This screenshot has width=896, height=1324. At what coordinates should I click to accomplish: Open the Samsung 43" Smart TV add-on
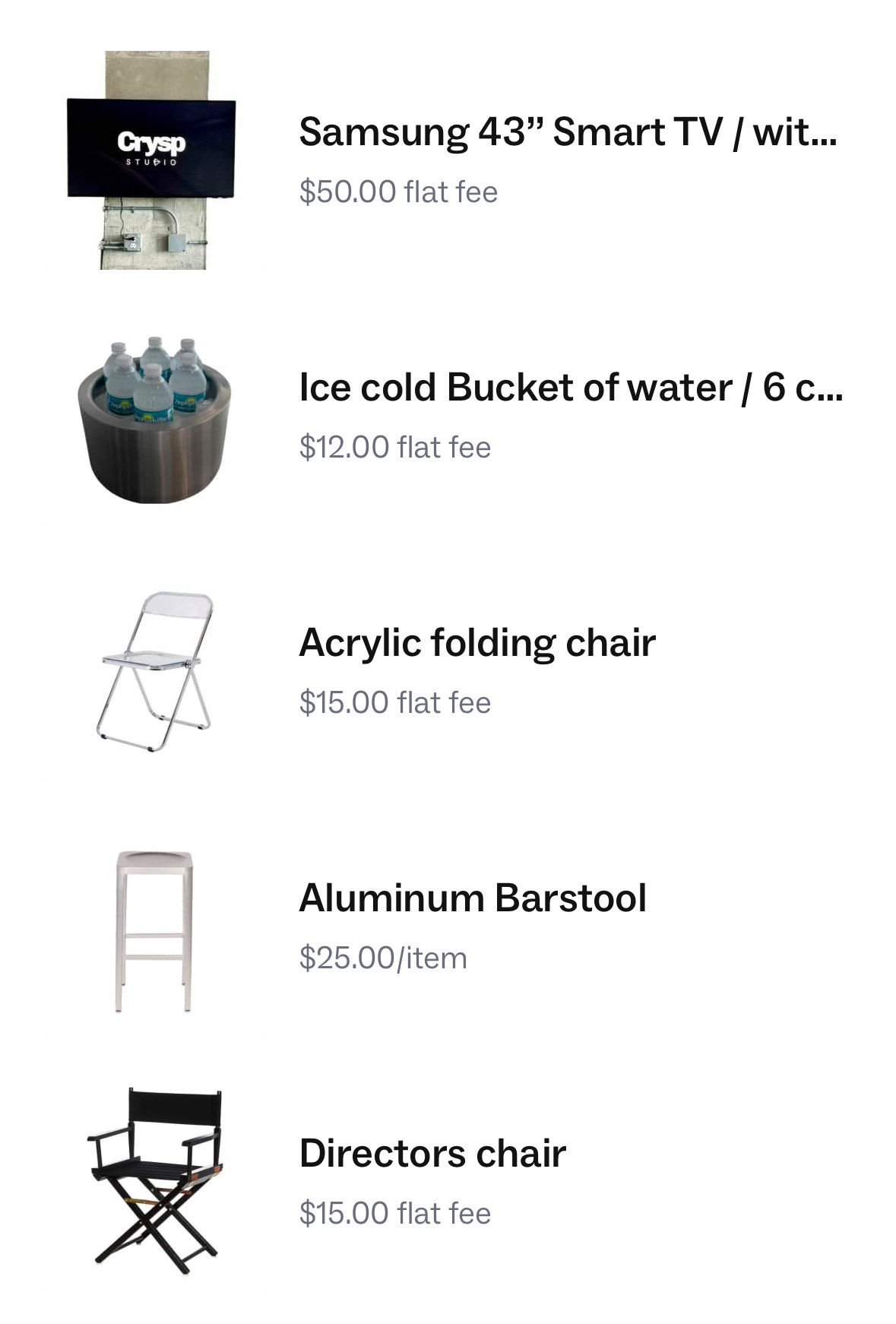567,132
